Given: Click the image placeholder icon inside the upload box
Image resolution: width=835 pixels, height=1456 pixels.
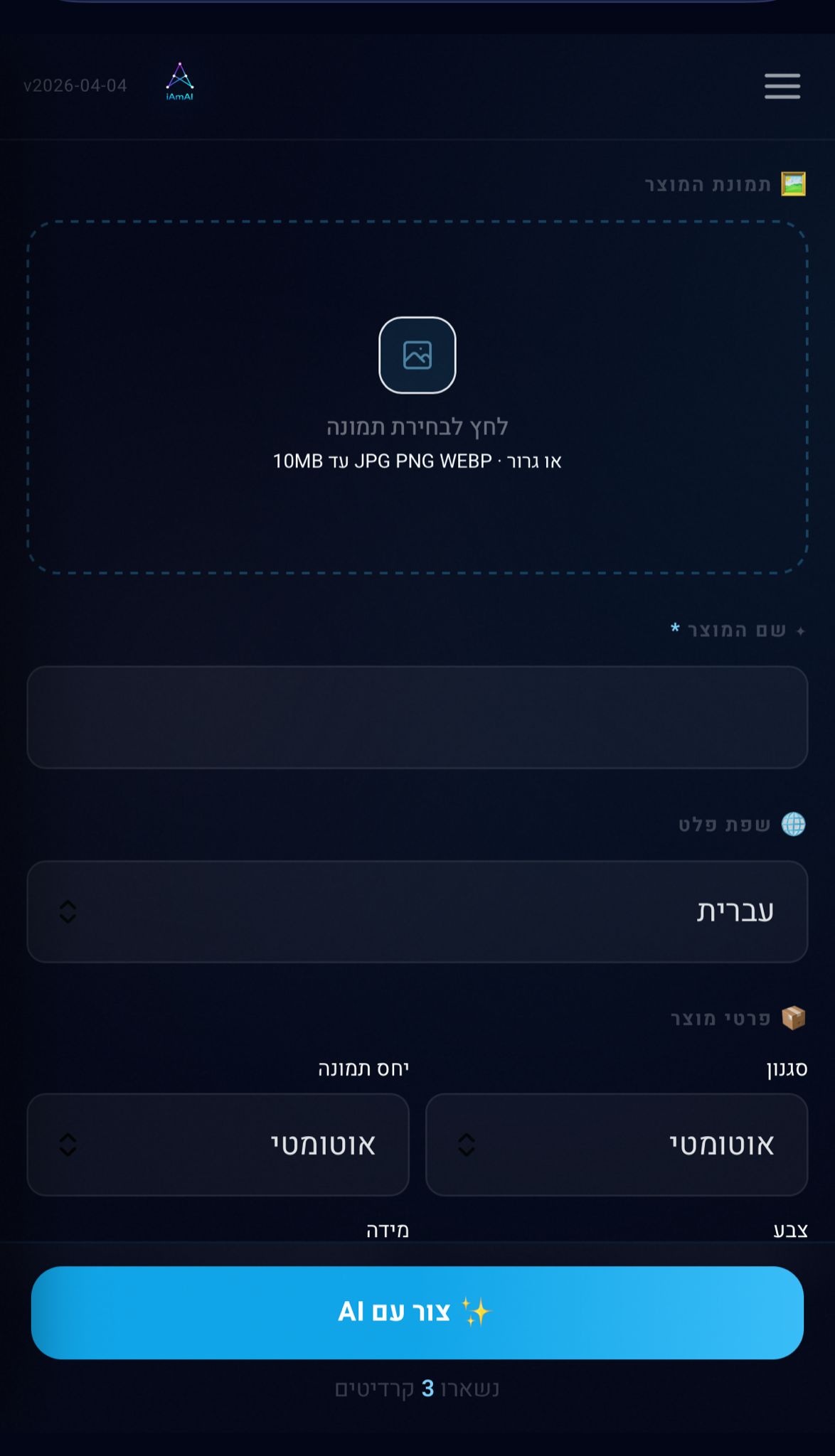Looking at the screenshot, I should point(417,355).
